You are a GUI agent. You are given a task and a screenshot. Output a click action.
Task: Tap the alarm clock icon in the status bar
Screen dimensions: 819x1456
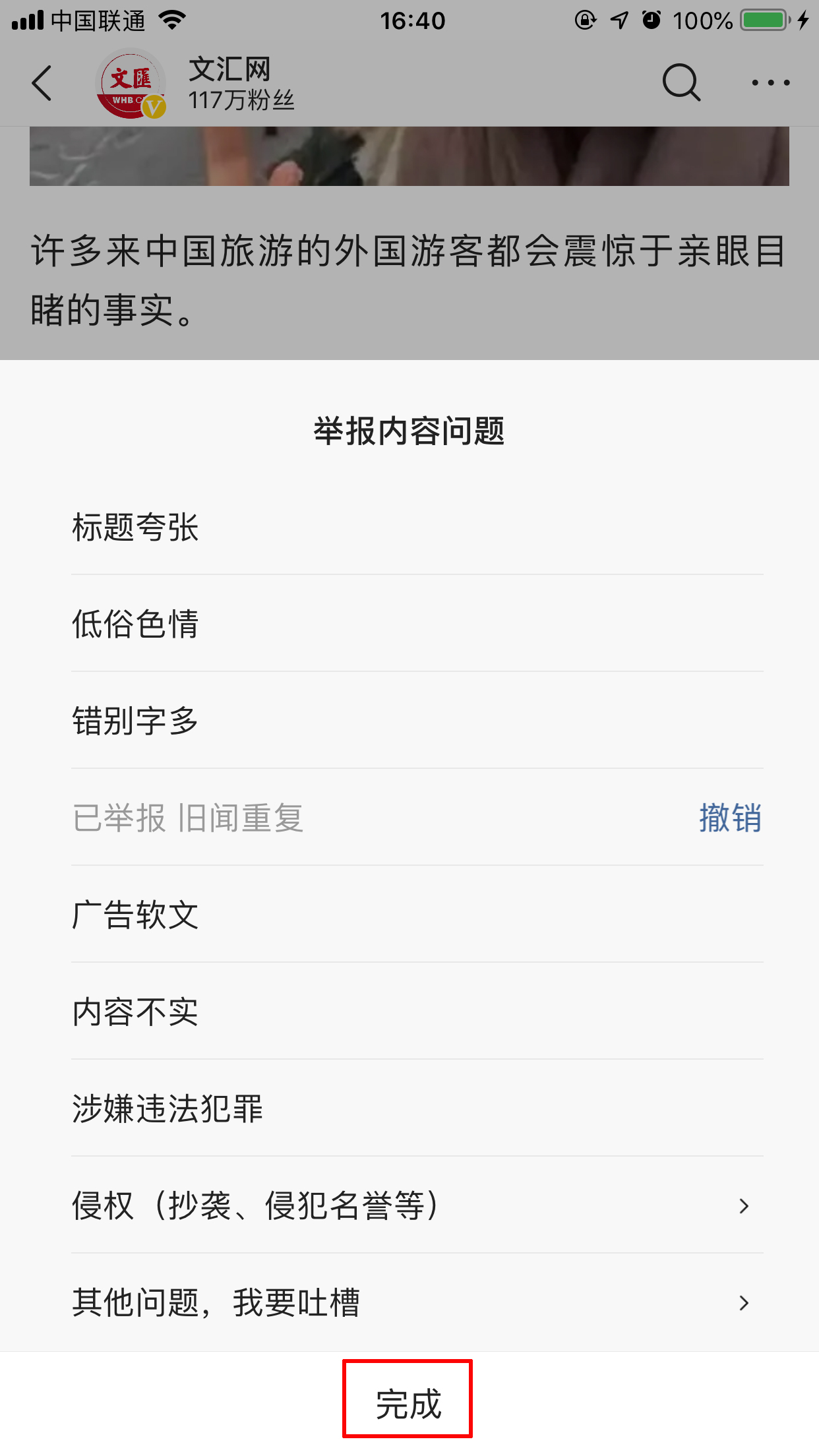coord(650,20)
